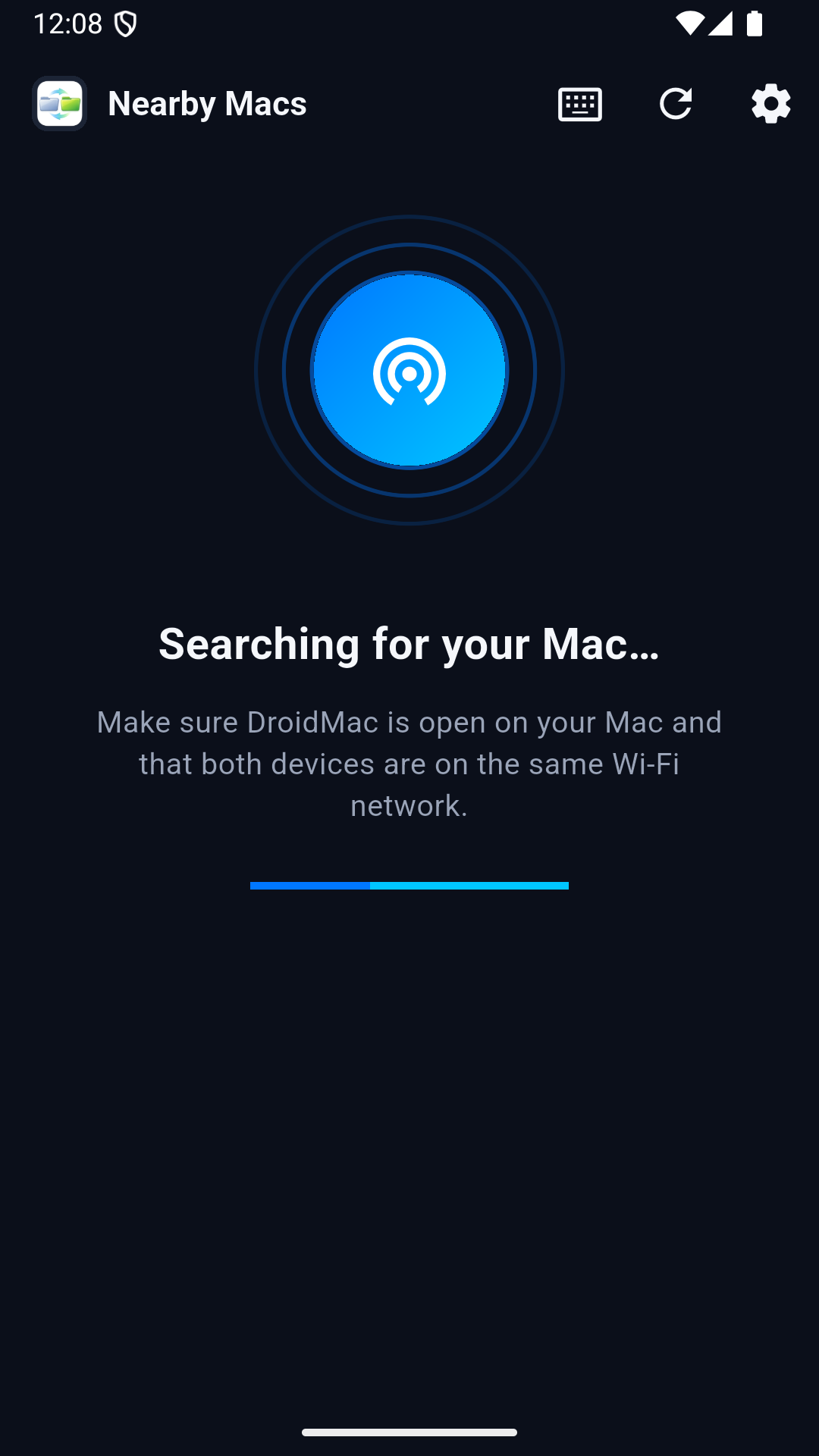
Task: Restart Mac discovery using the refresh control
Action: [x=676, y=104]
